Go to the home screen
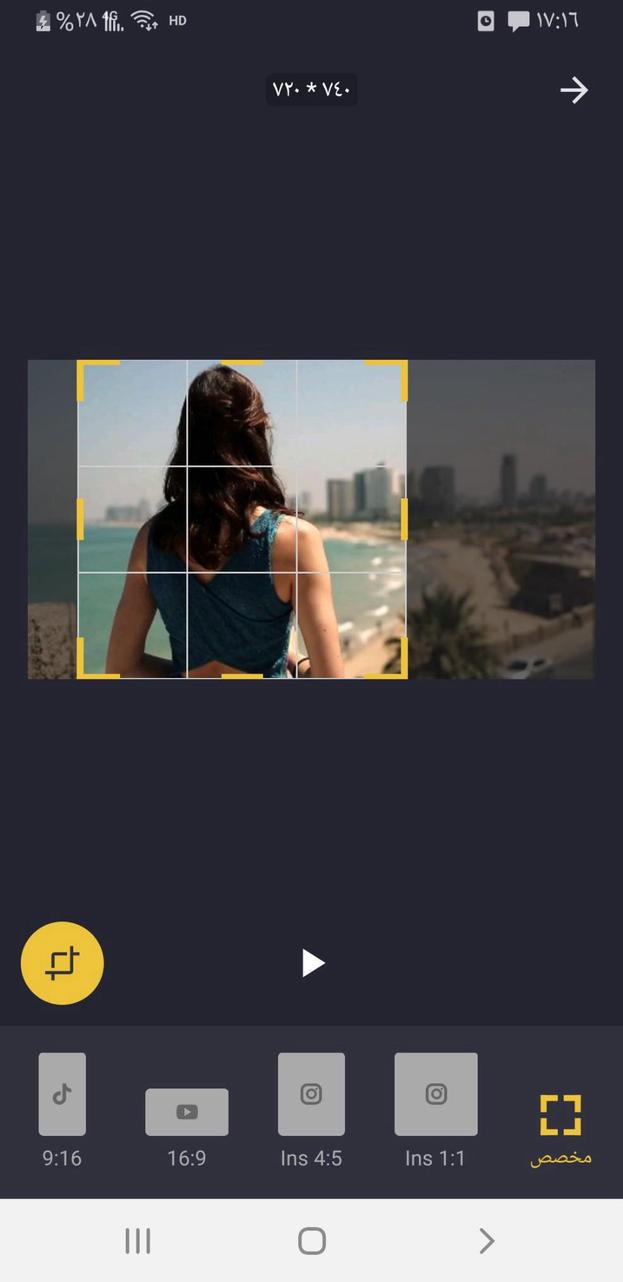Screen dimensions: 623x1282 pyautogui.click(x=312, y=1241)
